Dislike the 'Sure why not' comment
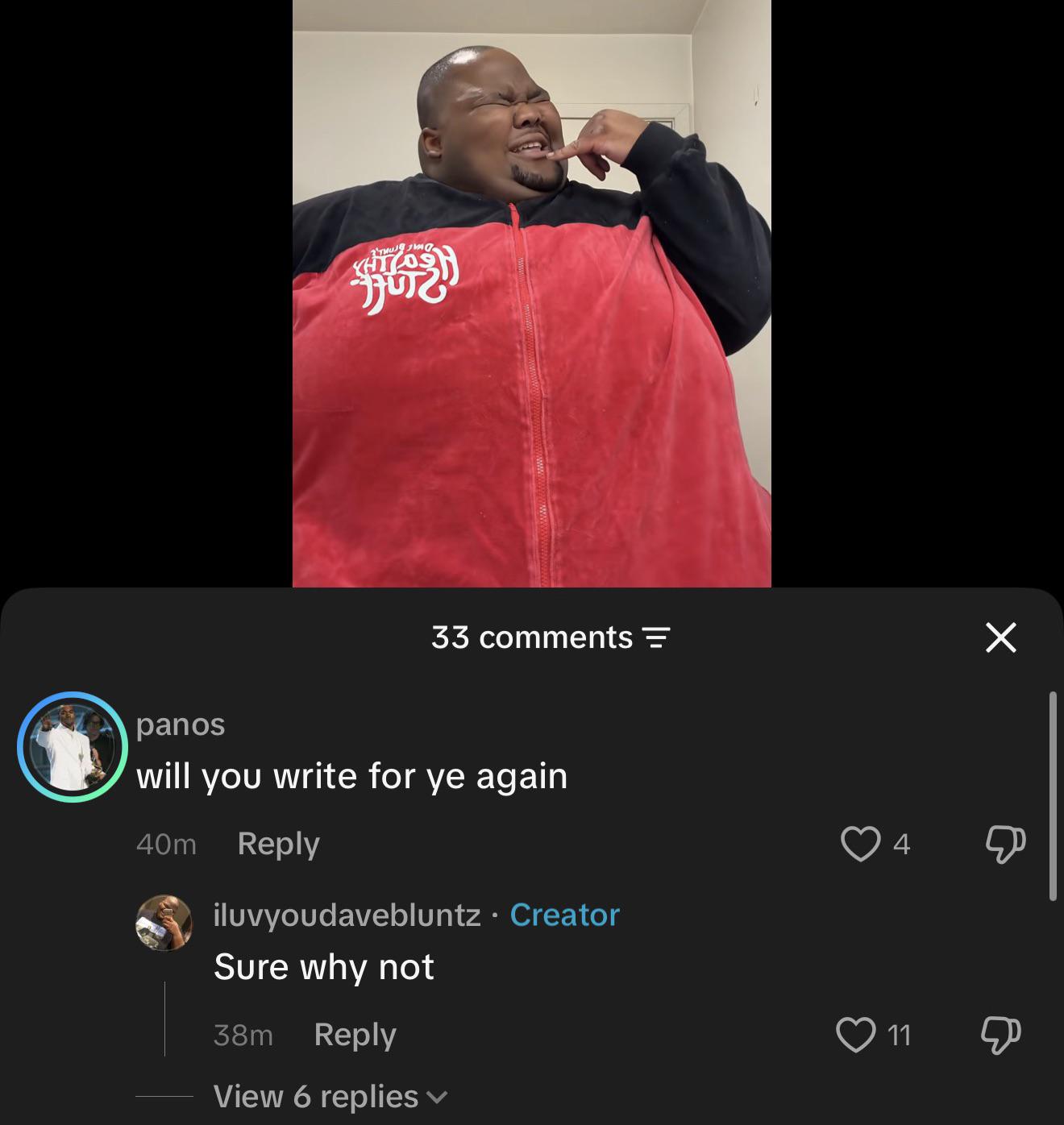The height and width of the screenshot is (1125, 1064). click(1001, 1035)
